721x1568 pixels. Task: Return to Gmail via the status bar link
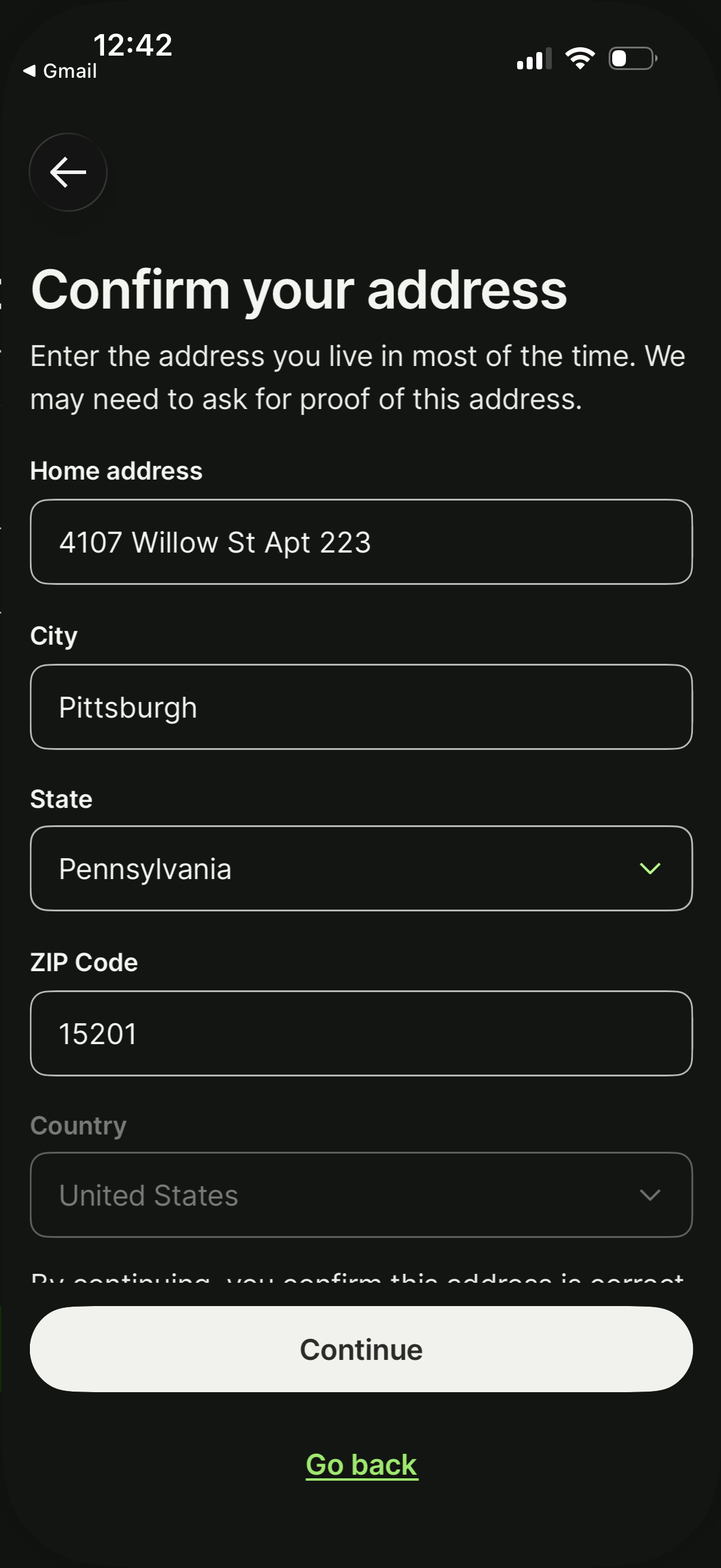click(61, 71)
